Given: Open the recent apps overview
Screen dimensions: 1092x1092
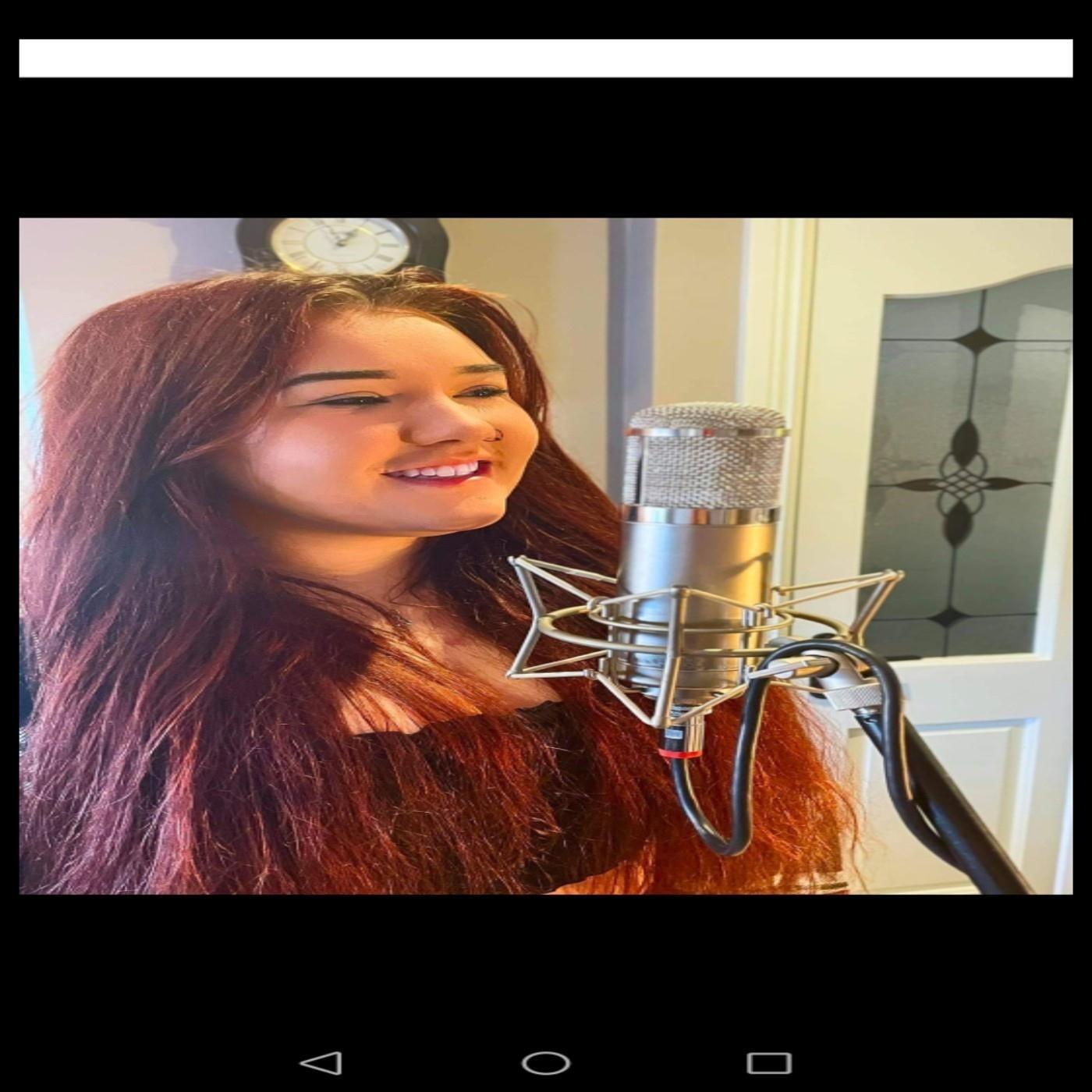Looking at the screenshot, I should click(x=768, y=1062).
